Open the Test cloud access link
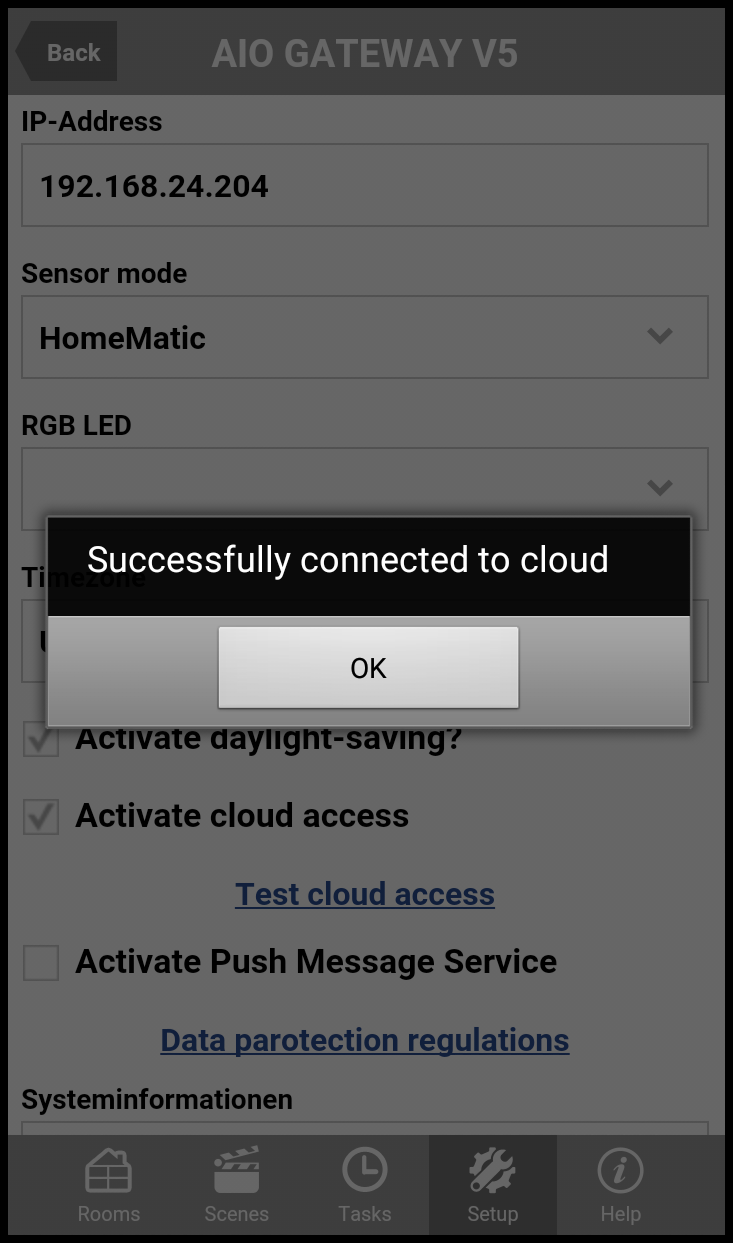Screen dimensions: 734x1243 tap(365, 894)
